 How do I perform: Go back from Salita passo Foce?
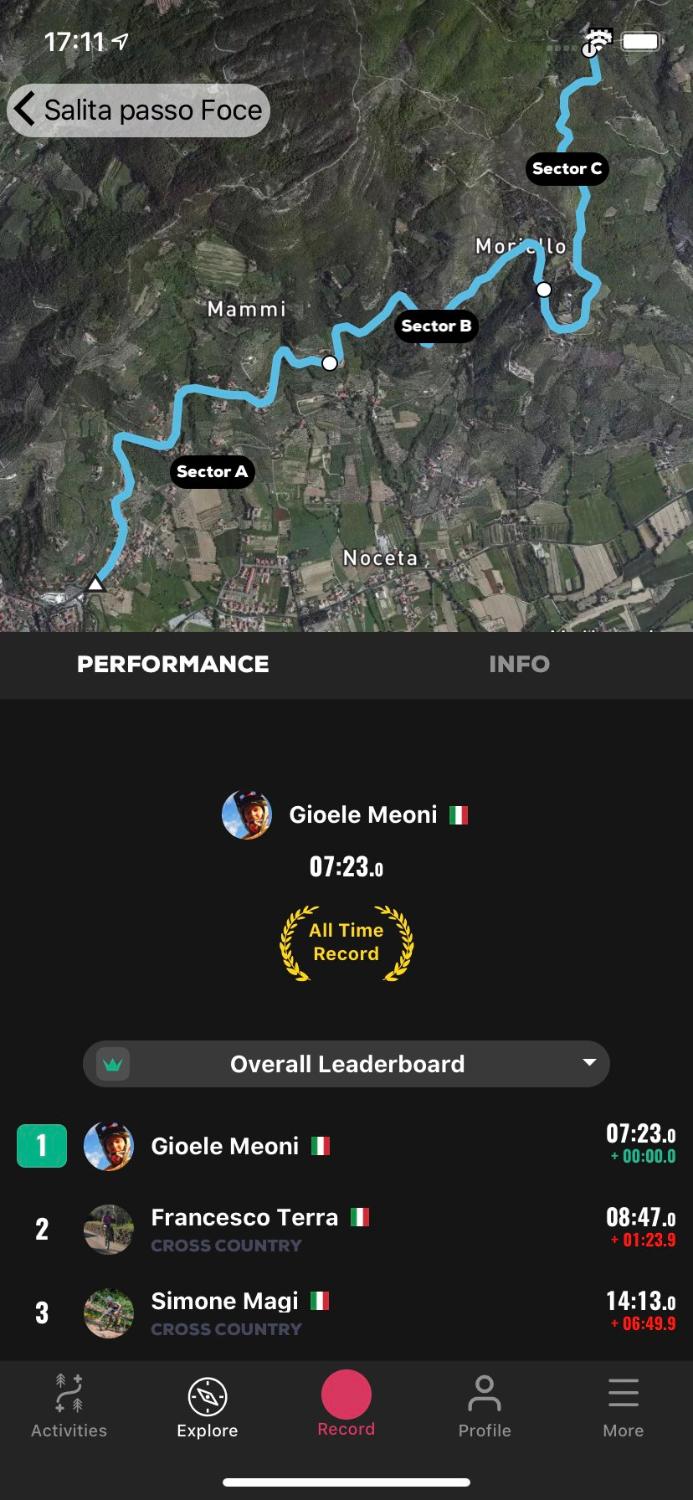pyautogui.click(x=26, y=109)
